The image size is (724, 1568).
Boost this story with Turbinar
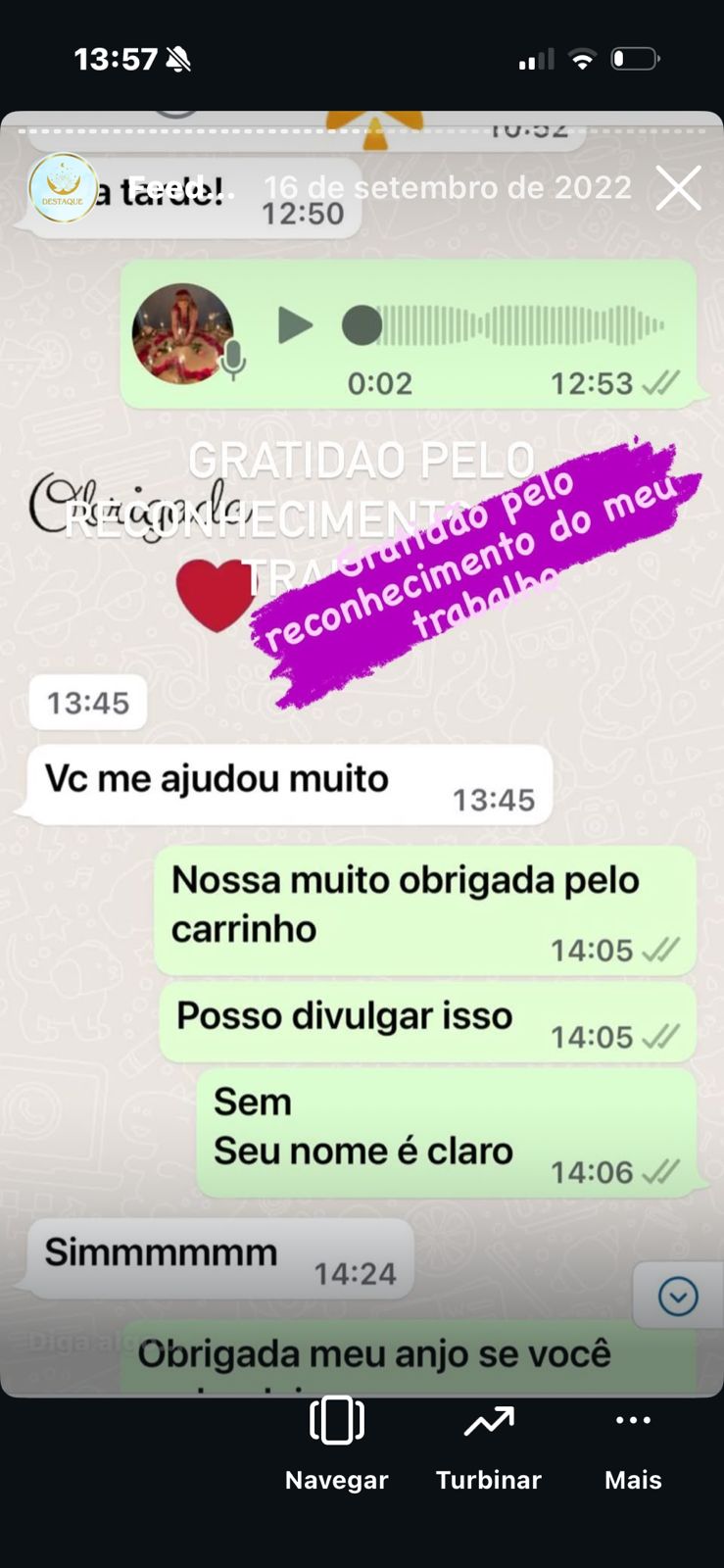click(488, 1443)
